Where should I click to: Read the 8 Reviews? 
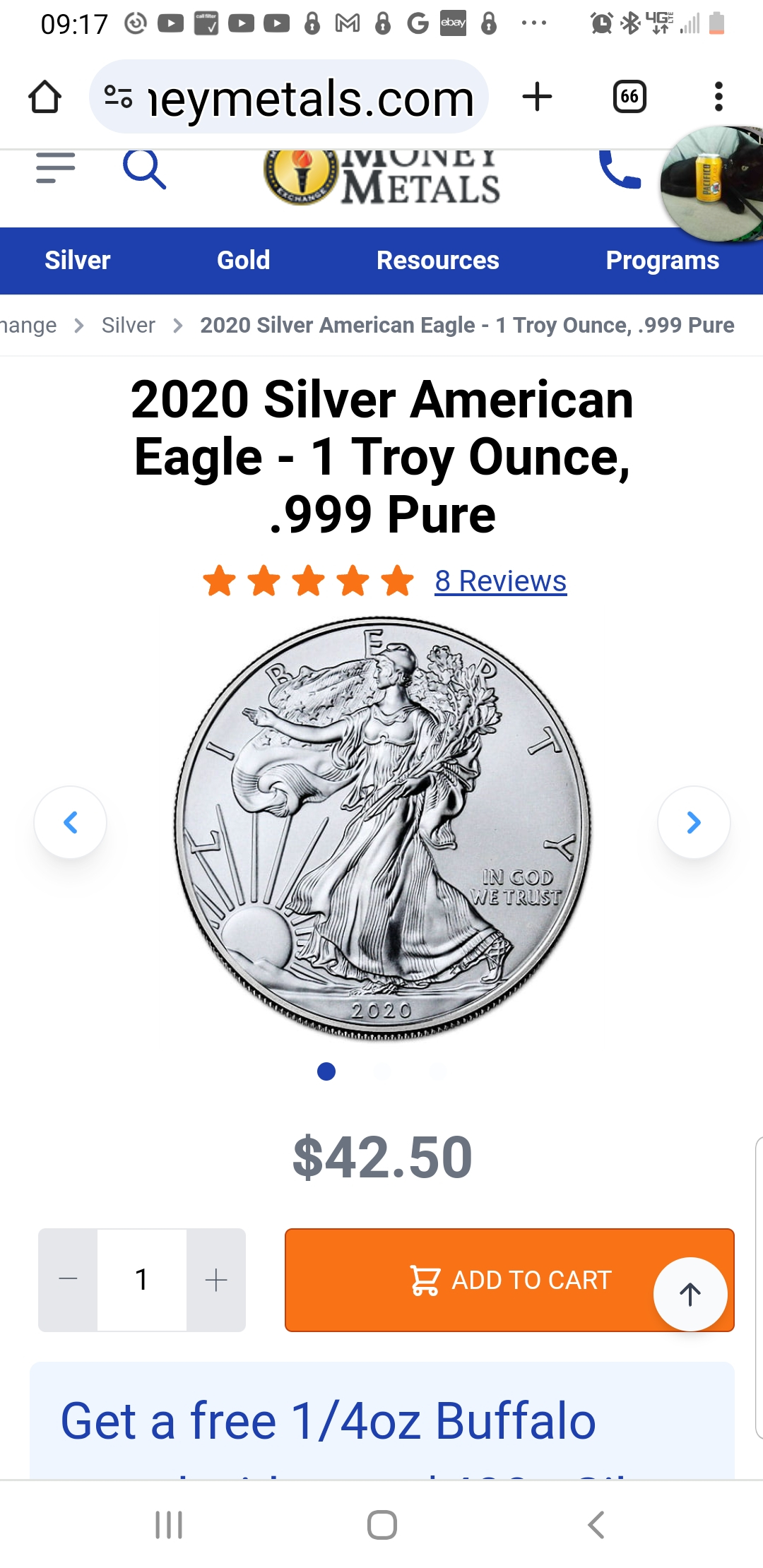click(500, 581)
